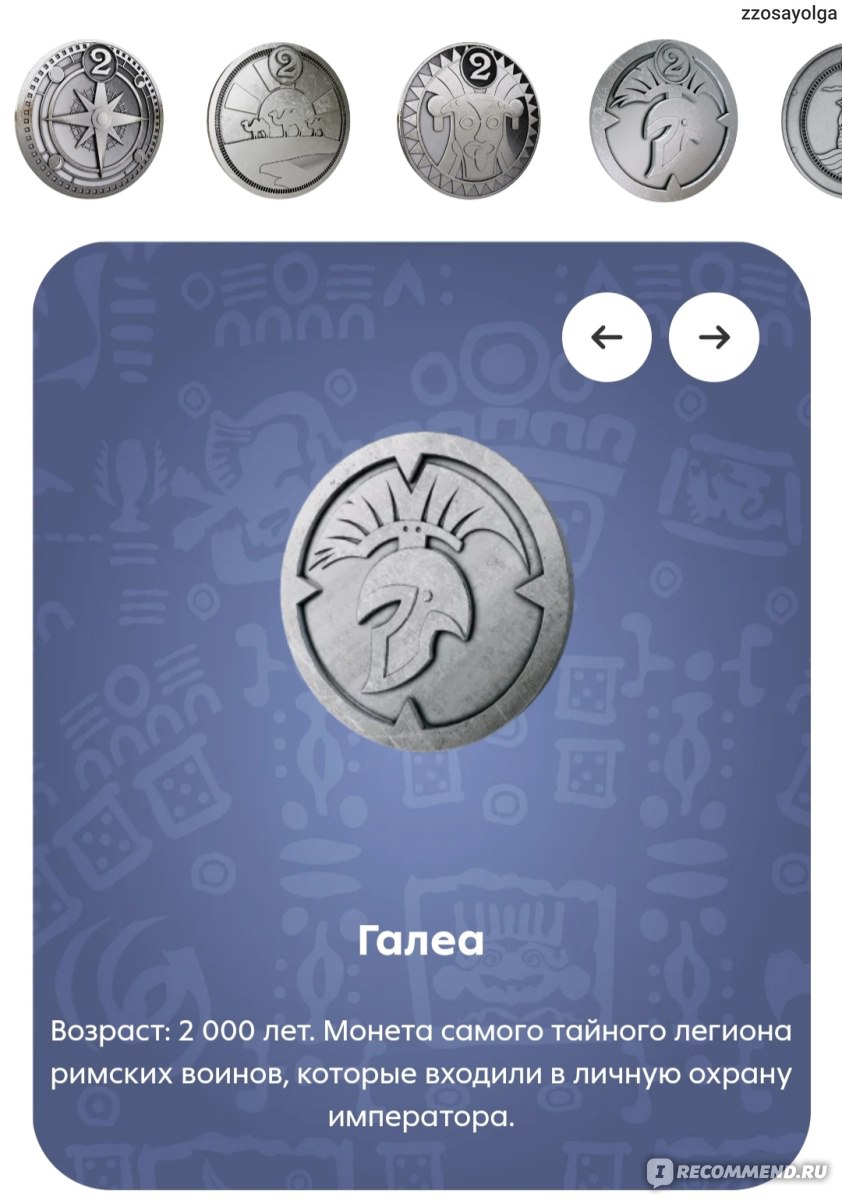Go to the previous coin with left arrow

(606, 338)
